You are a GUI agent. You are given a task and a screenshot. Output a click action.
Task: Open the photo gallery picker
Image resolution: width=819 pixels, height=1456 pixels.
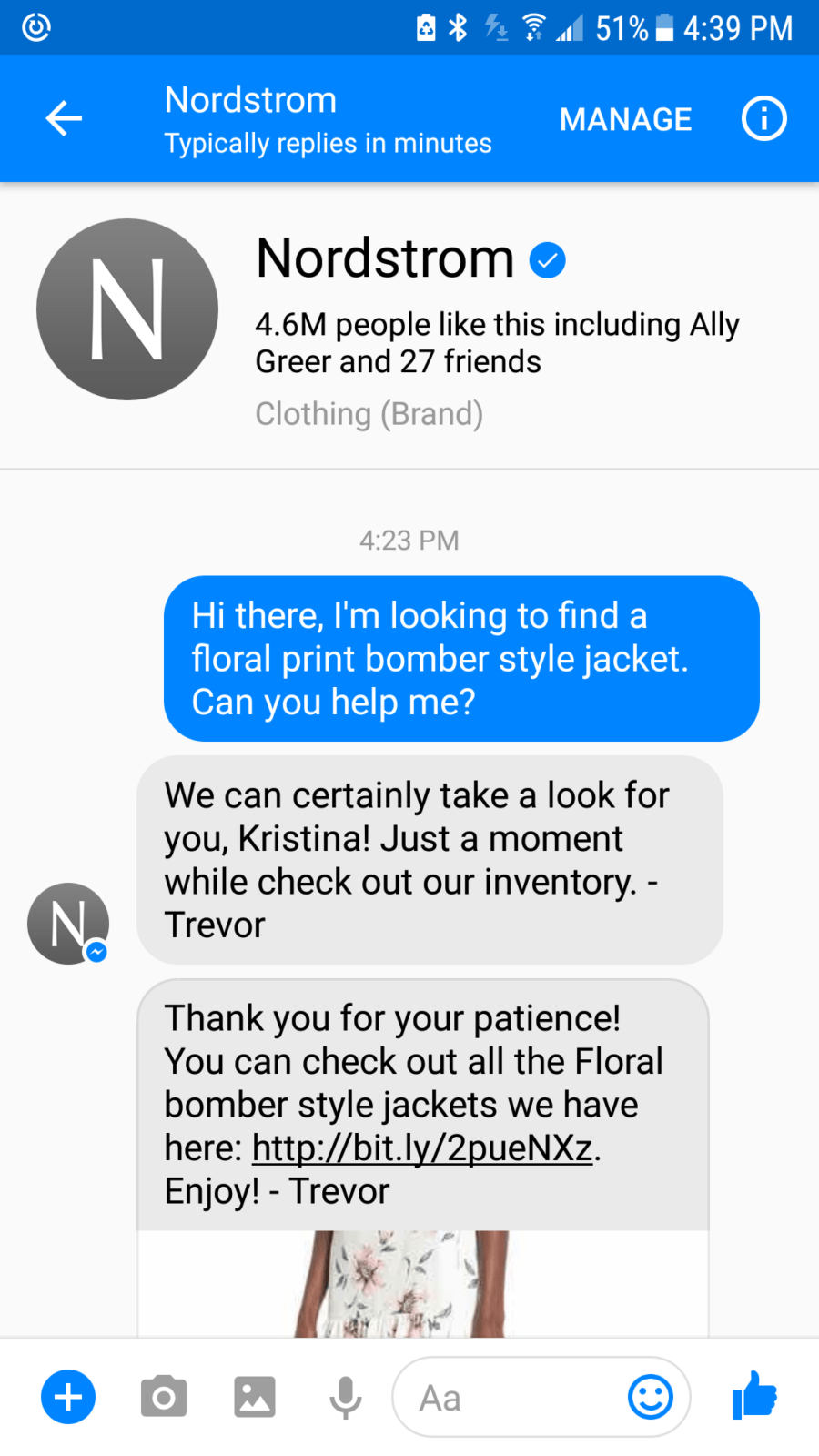(255, 1397)
